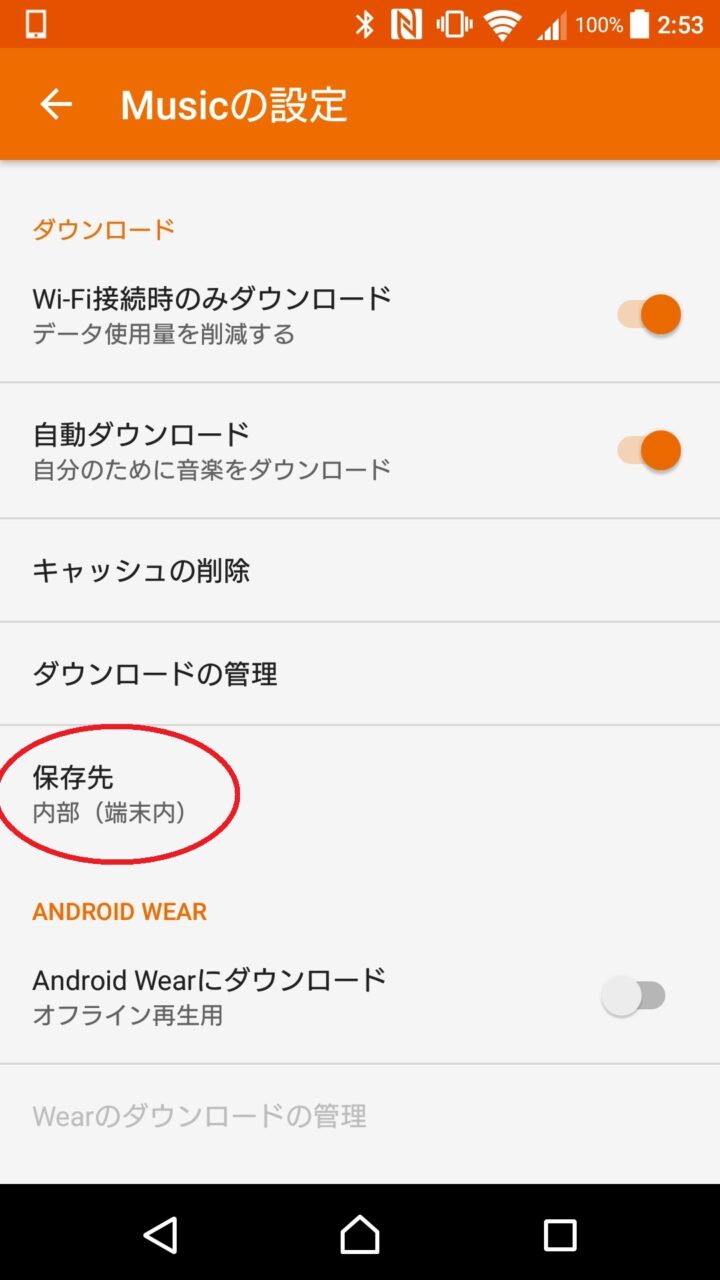
Task: Open recent apps from navigation bar
Action: (x=560, y=1234)
